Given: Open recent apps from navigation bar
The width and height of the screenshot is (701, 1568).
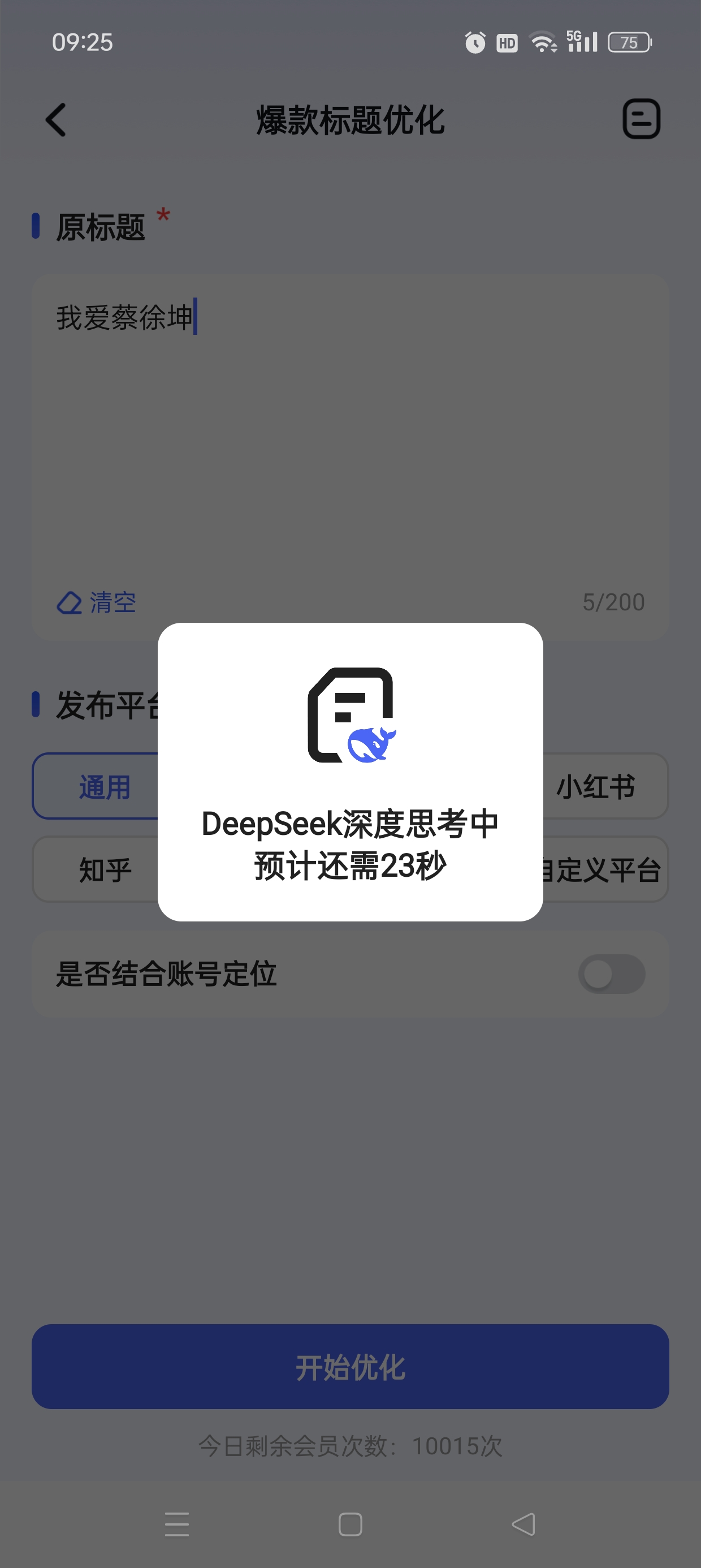Looking at the screenshot, I should point(177,1524).
